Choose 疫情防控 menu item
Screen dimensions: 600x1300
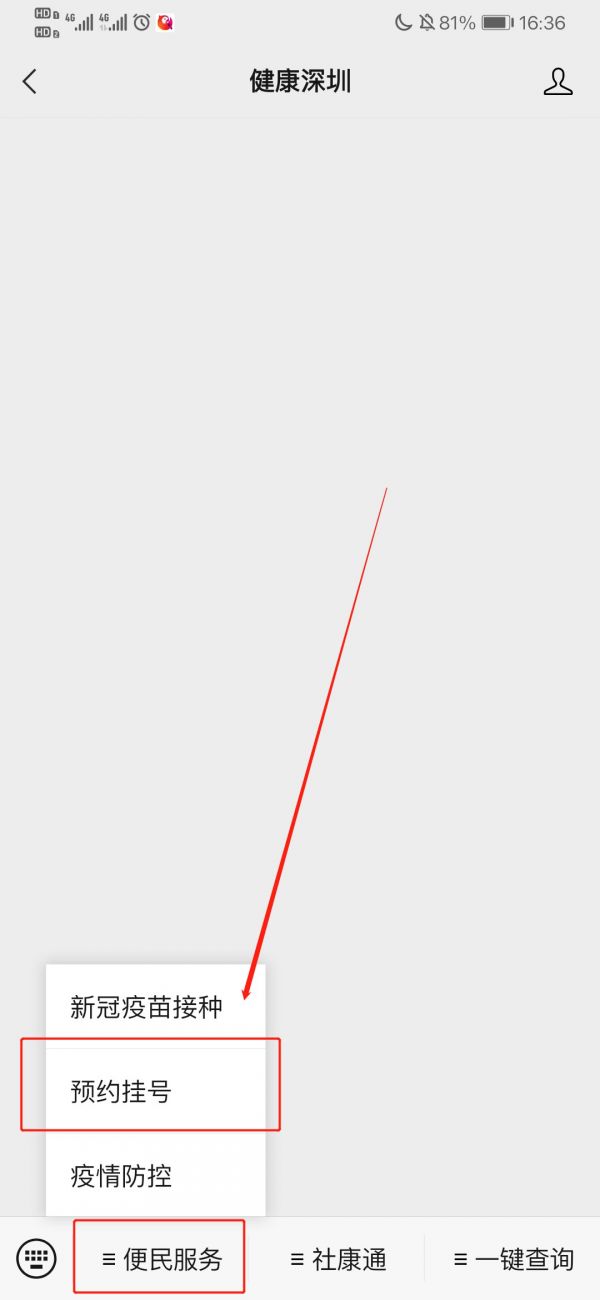point(122,1175)
